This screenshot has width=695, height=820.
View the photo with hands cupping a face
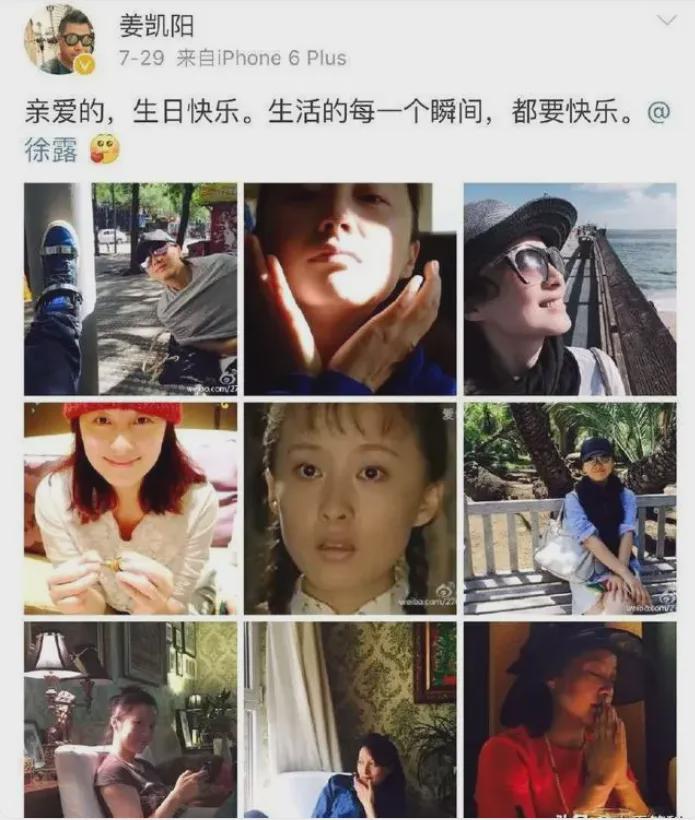pyautogui.click(x=350, y=288)
